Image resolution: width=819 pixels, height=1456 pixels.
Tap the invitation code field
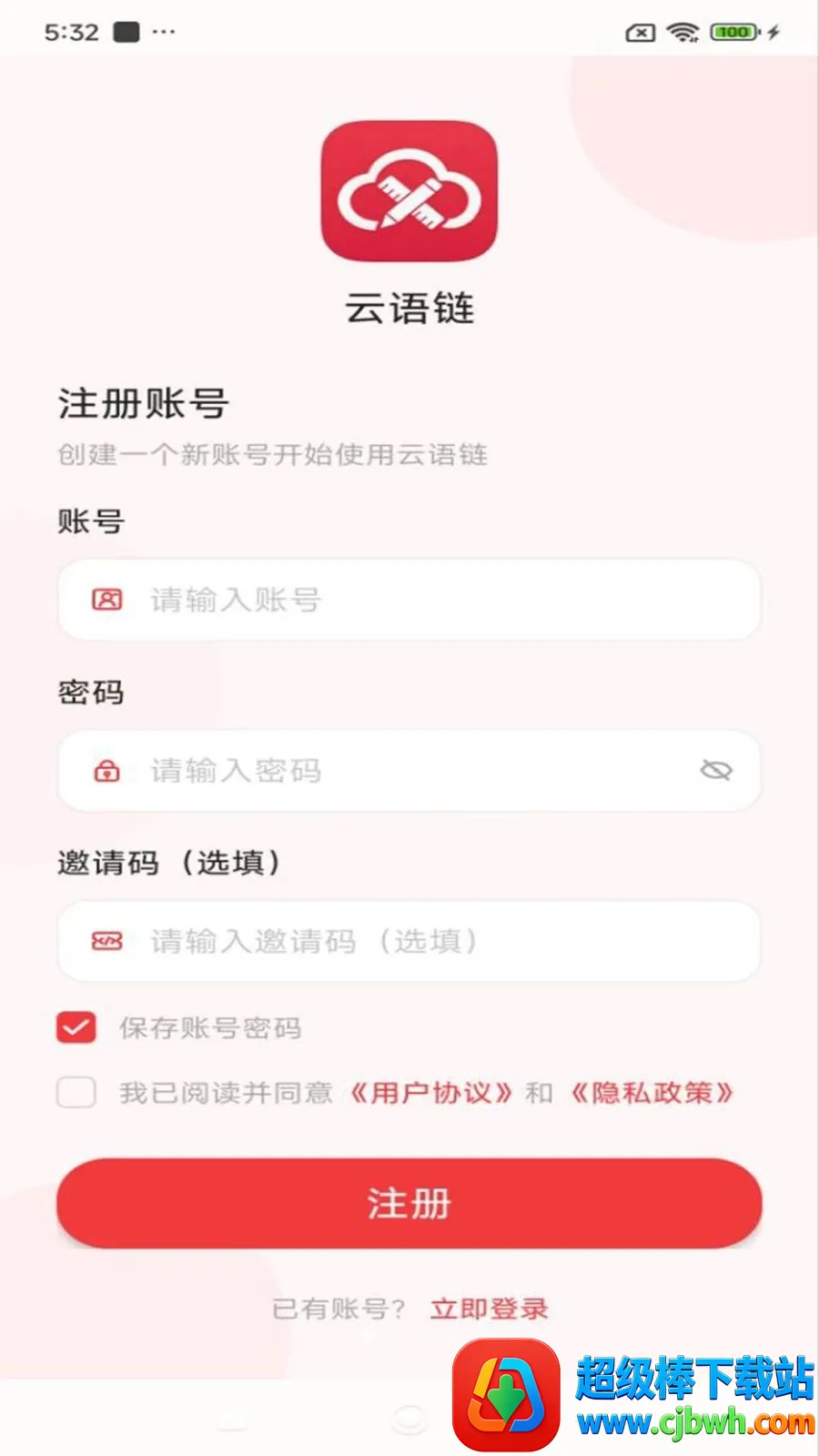409,941
